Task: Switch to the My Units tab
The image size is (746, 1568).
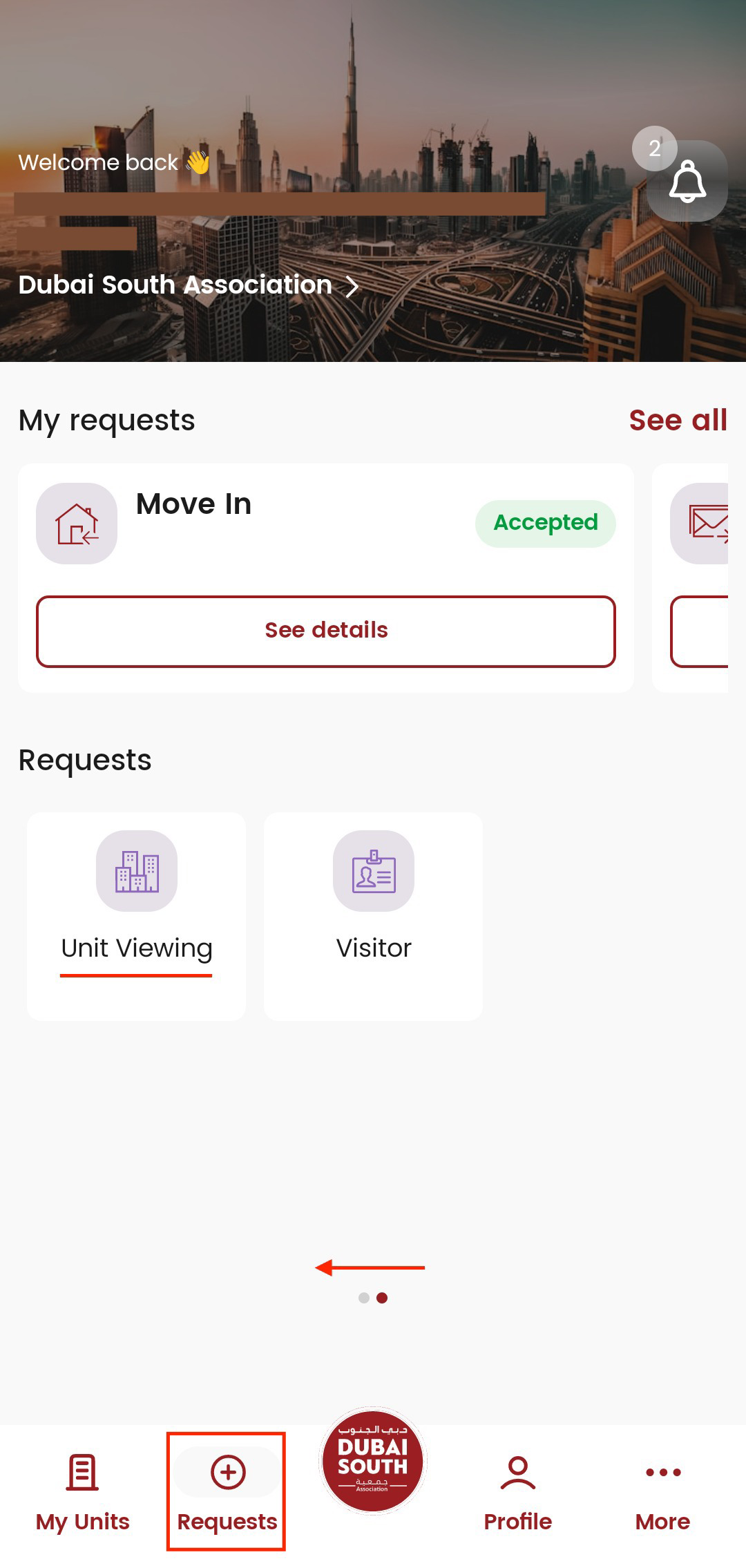Action: [x=83, y=1491]
